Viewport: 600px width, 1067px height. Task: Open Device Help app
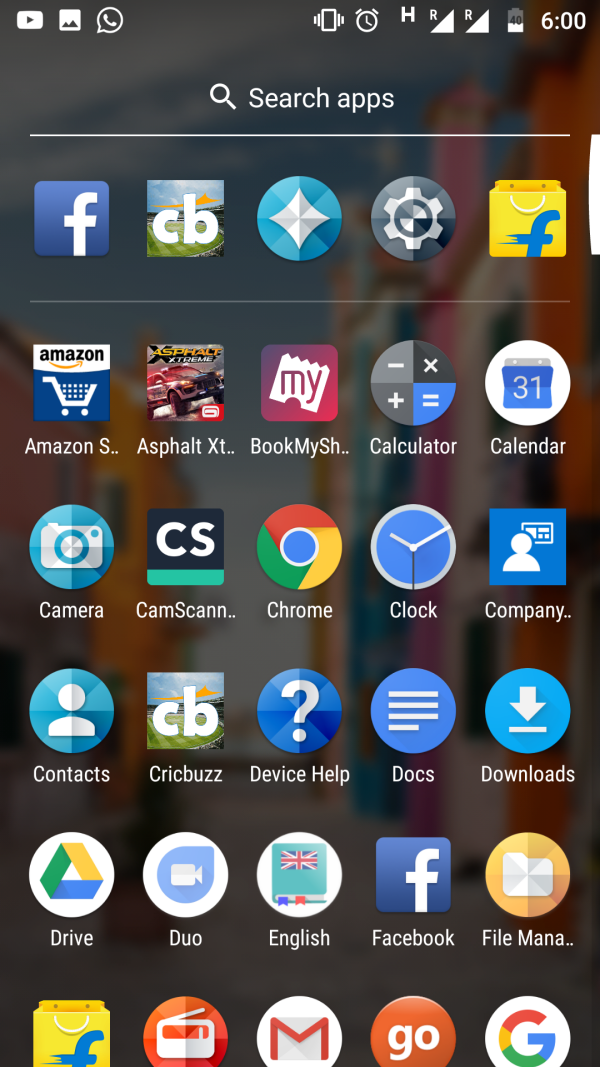299,712
